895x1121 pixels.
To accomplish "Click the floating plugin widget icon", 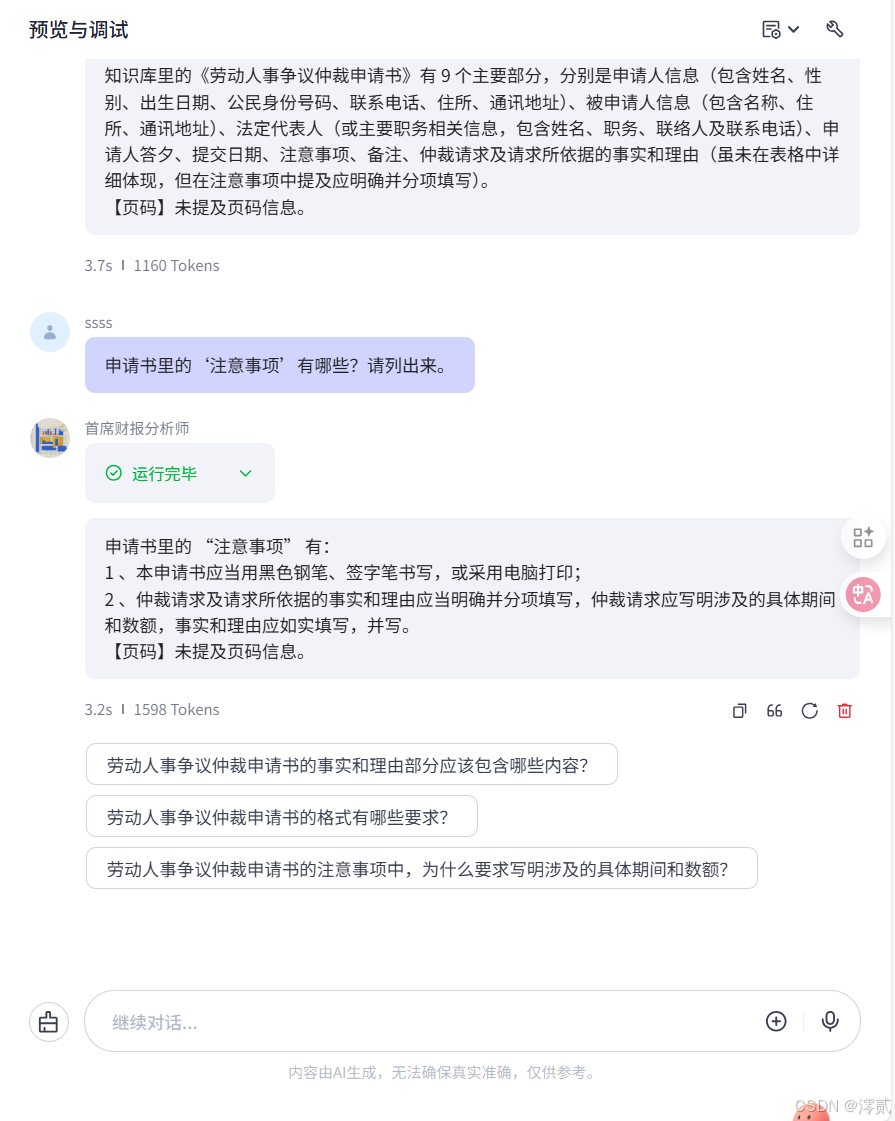I will (x=862, y=537).
